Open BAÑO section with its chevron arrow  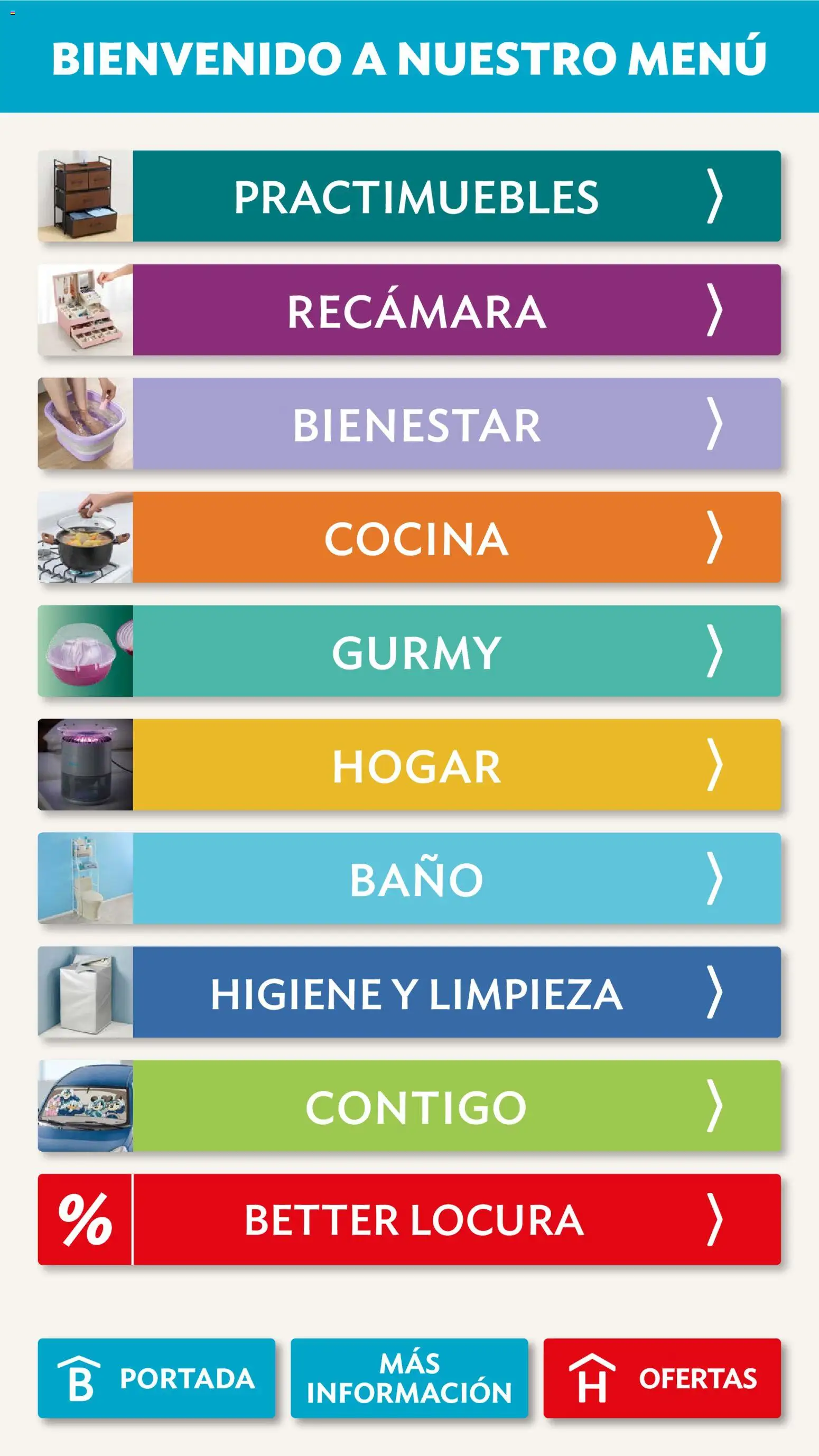715,876
